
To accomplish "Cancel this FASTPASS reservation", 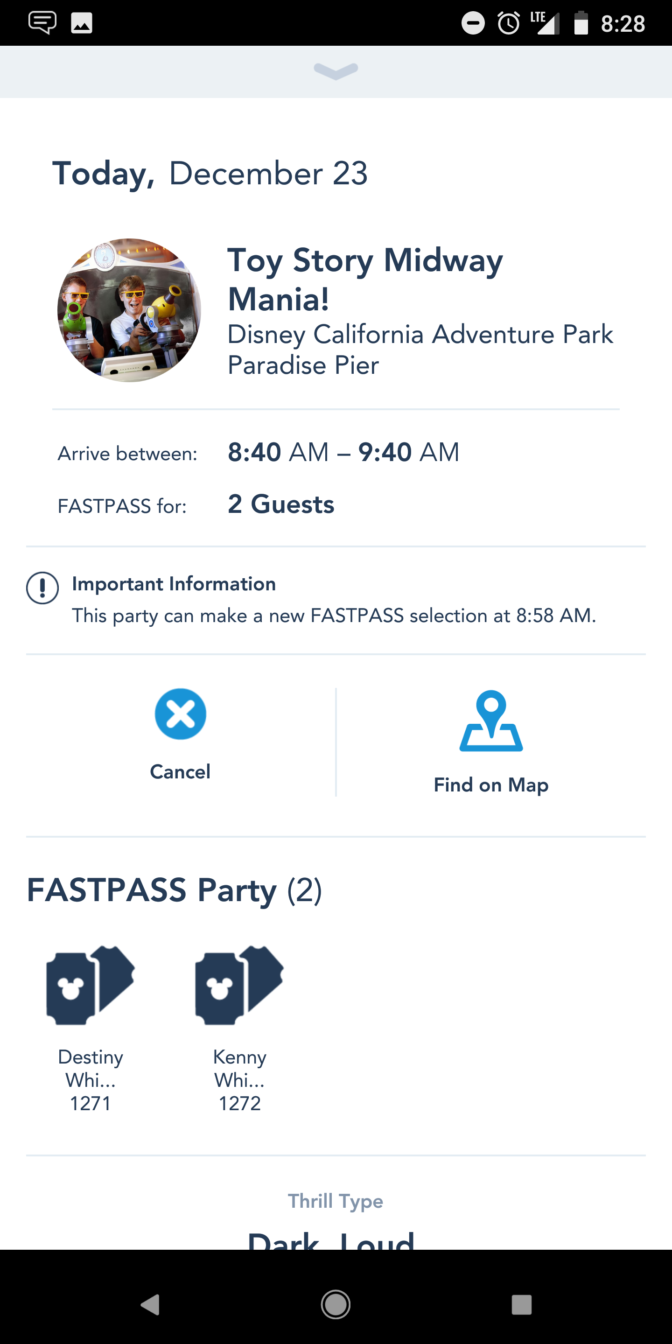I will 180,736.
